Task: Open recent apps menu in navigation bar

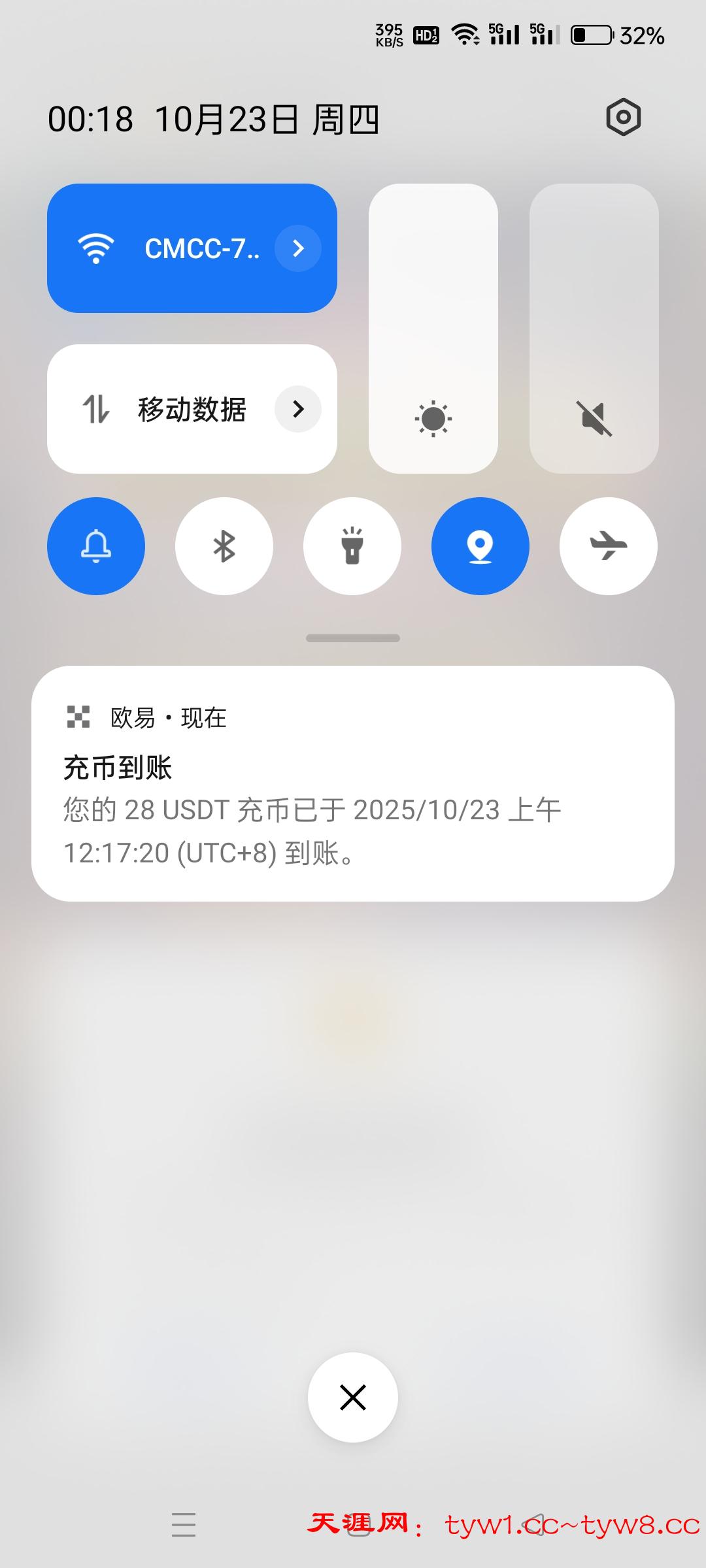Action: [x=184, y=1524]
